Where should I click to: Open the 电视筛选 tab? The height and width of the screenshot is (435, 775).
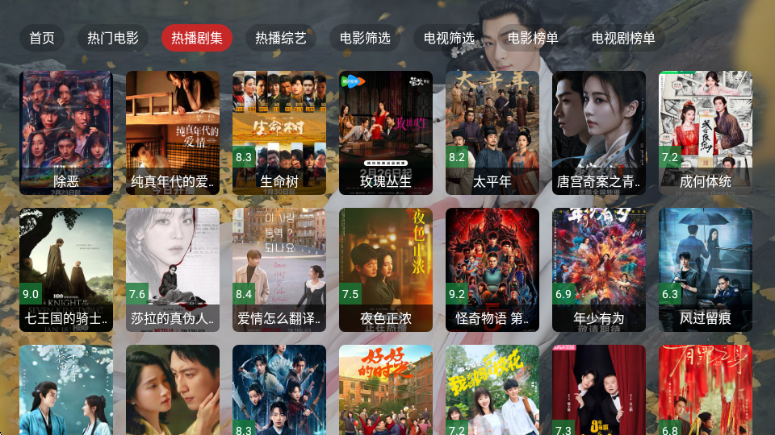coord(448,38)
